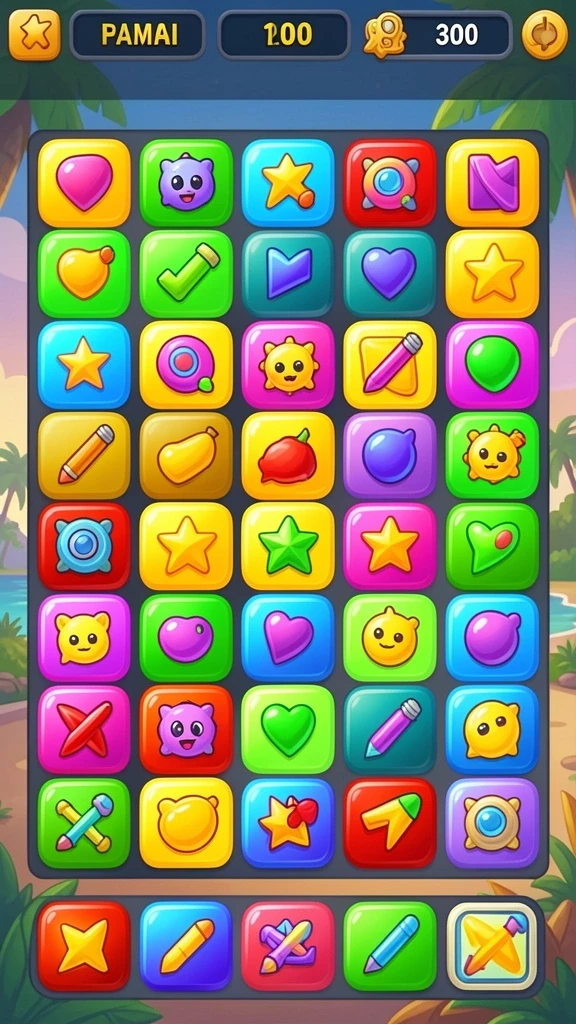Select the purple flag on the yellow tile
Viewport: 576px width, 1024px height.
pos(492,183)
